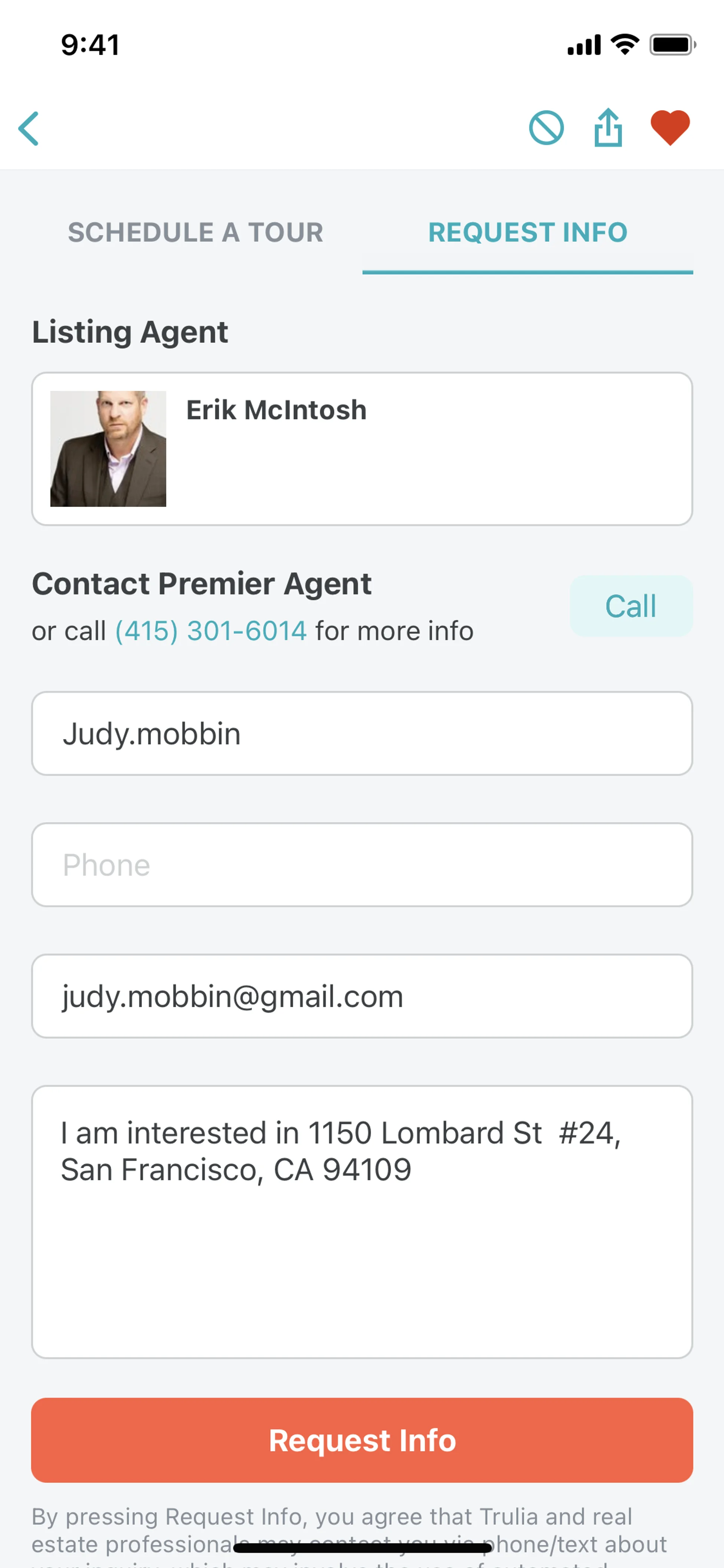
Task: Go back using the arrow
Action: 29,128
